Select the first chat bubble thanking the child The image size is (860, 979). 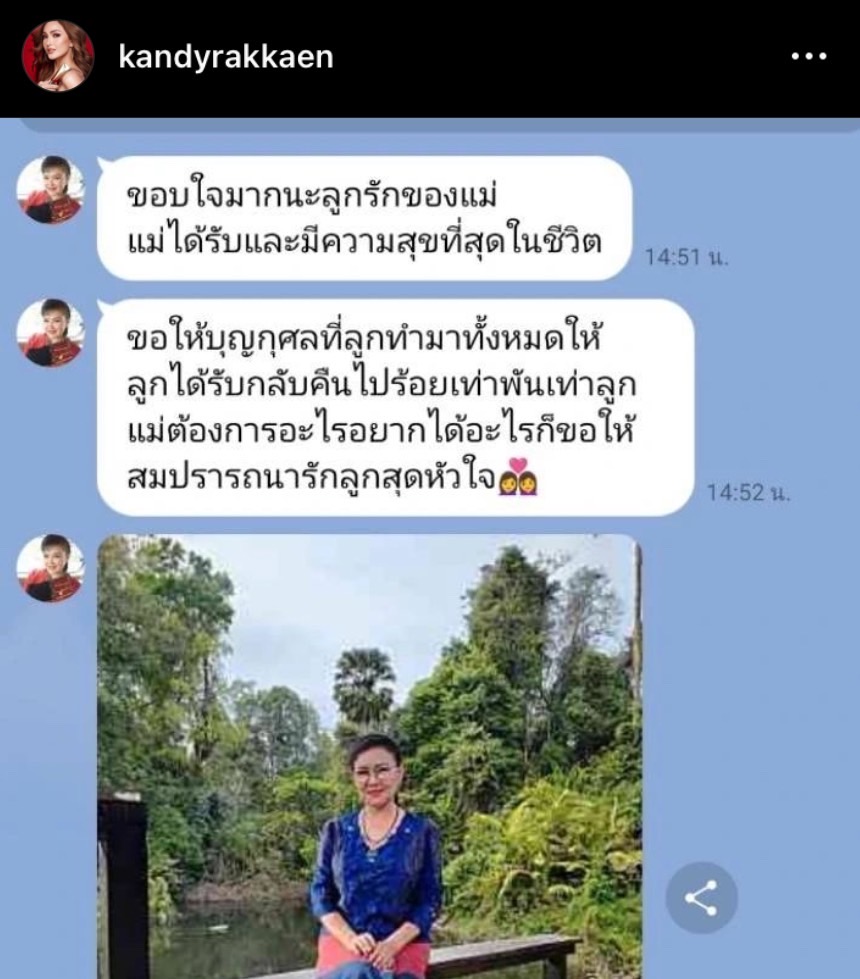pos(370,213)
